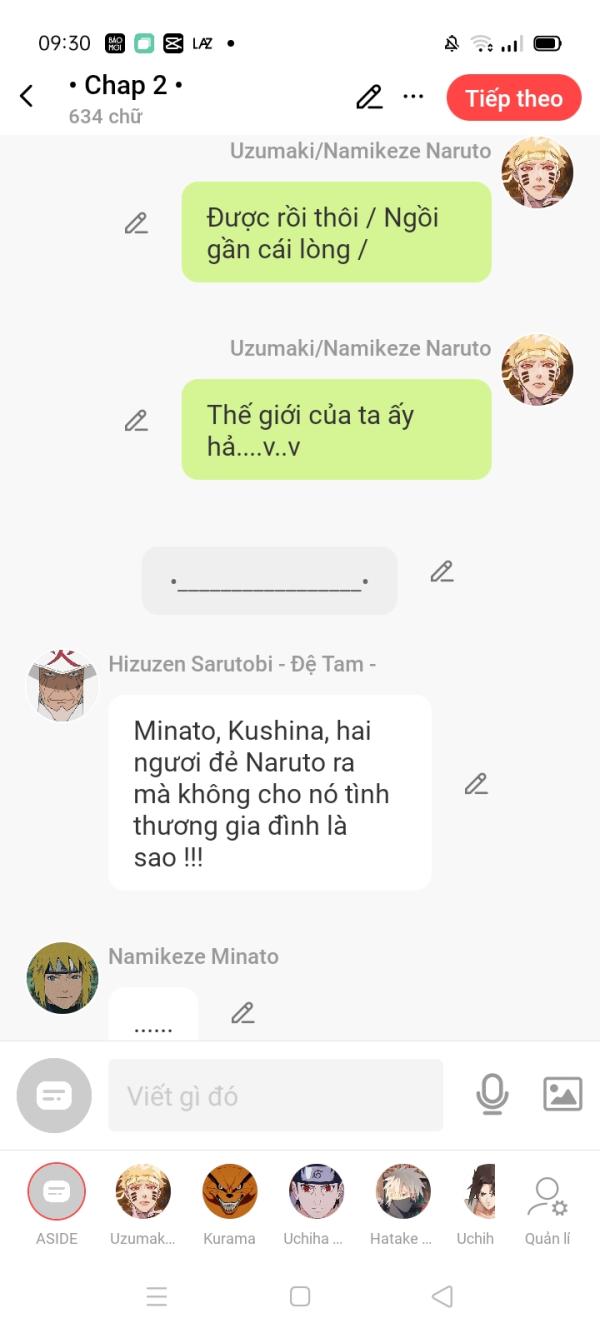Viewport: 600px width, 1333px height.
Task: Edit the divider line aside message
Action: click(x=442, y=571)
